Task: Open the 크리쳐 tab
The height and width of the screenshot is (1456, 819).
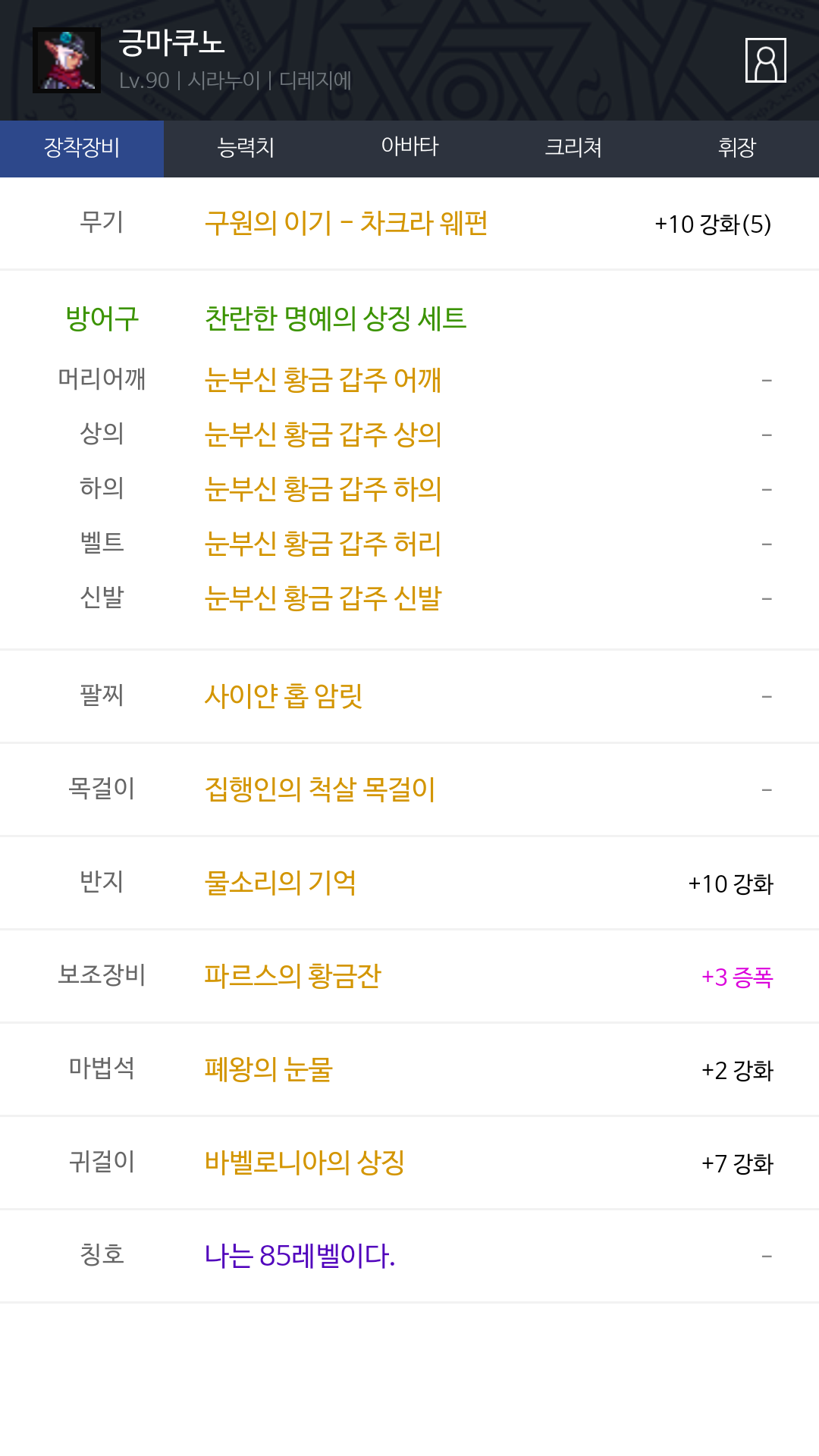Action: tap(573, 149)
